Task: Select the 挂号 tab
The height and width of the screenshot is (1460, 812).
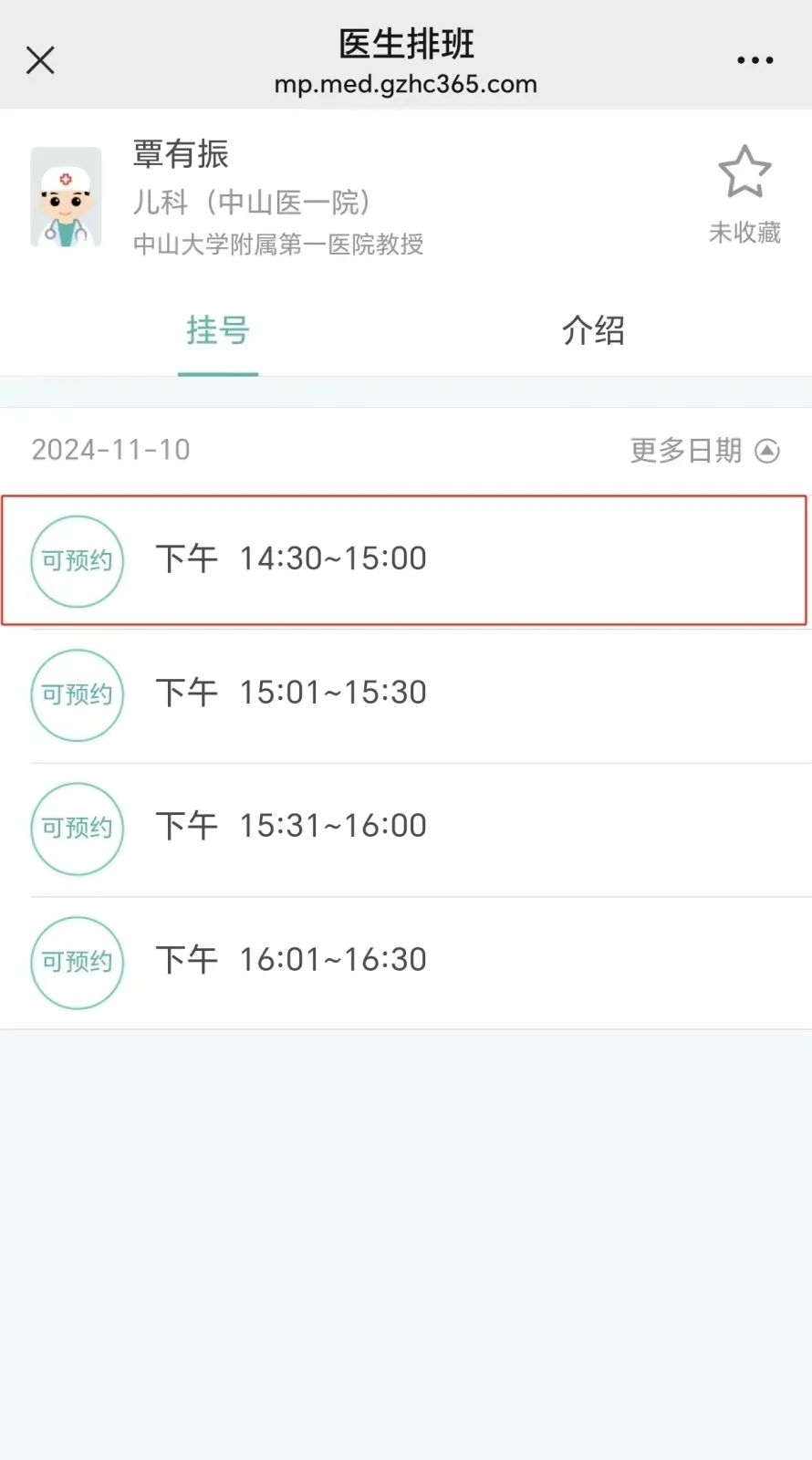Action: 218,330
